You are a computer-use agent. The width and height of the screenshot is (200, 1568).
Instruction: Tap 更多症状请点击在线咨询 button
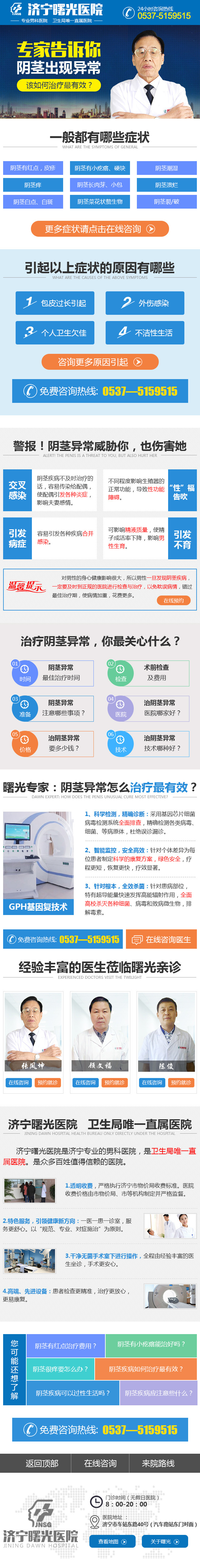(x=100, y=229)
